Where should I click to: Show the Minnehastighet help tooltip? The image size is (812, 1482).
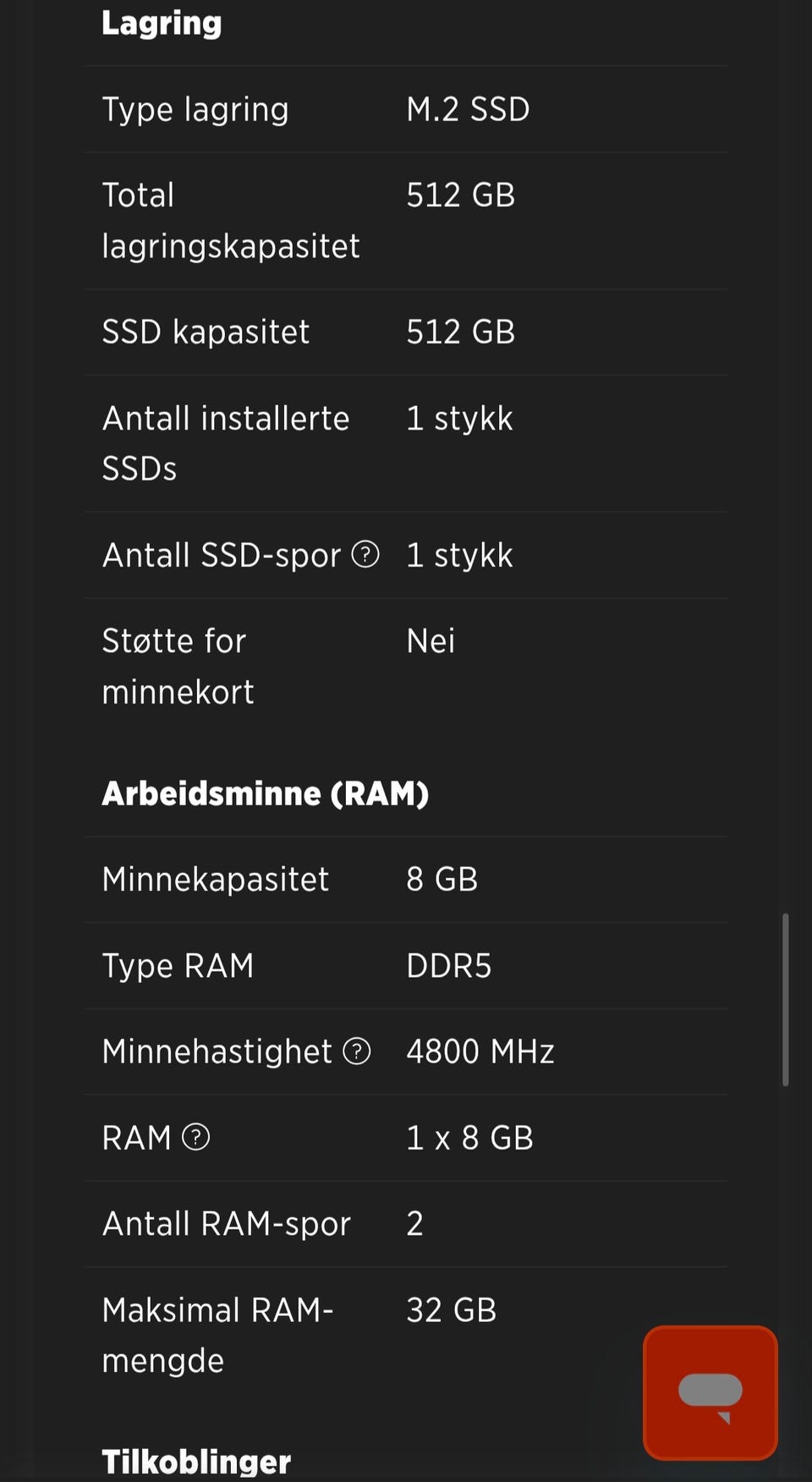pos(357,1051)
